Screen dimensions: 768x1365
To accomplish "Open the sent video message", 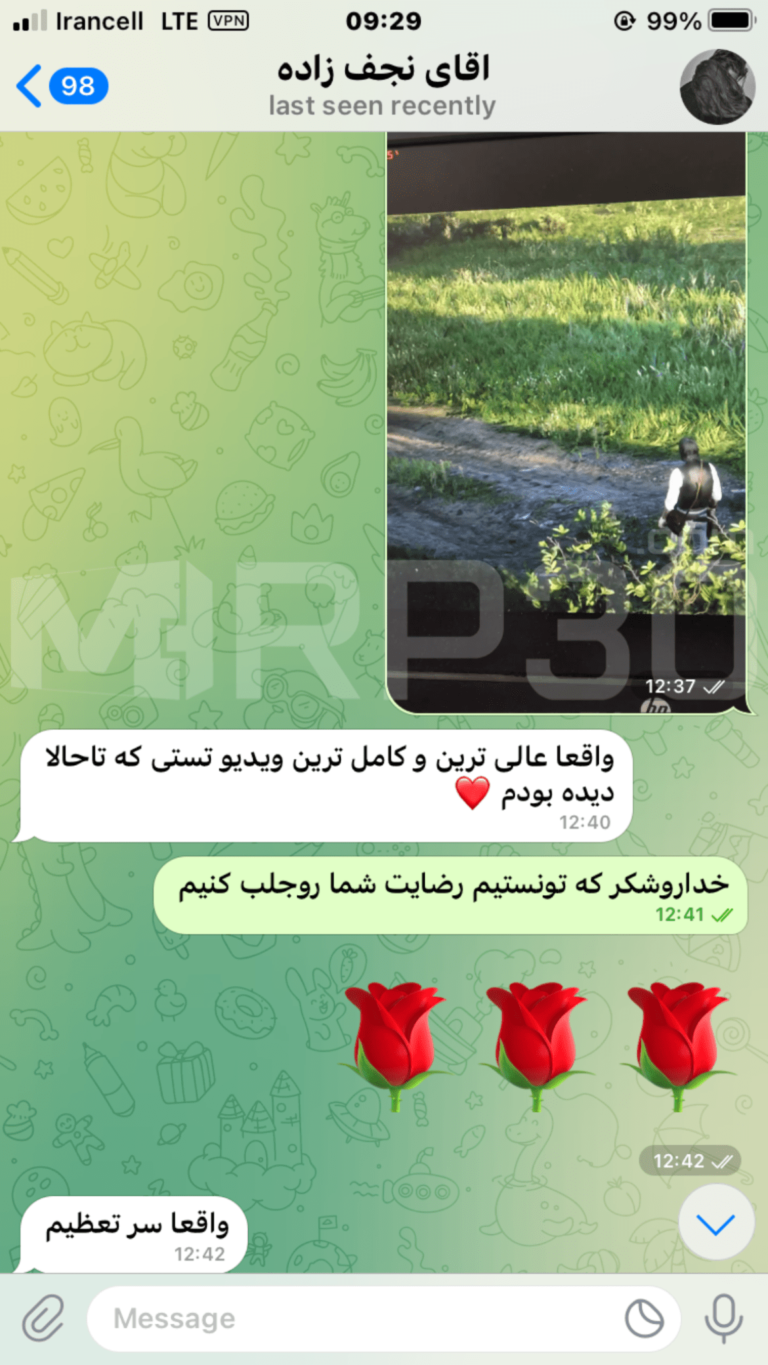I will (566, 420).
